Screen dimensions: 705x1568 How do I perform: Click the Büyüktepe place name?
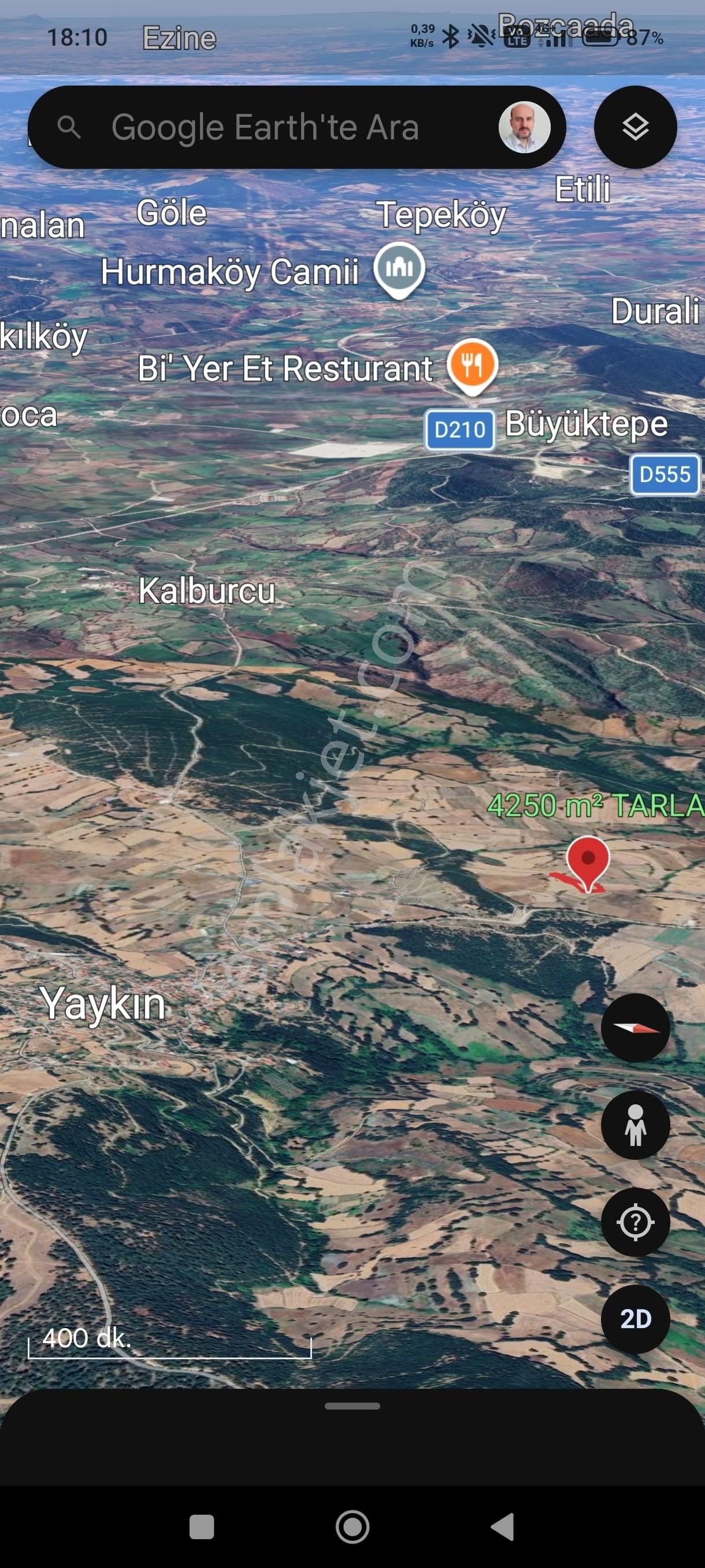tap(588, 426)
